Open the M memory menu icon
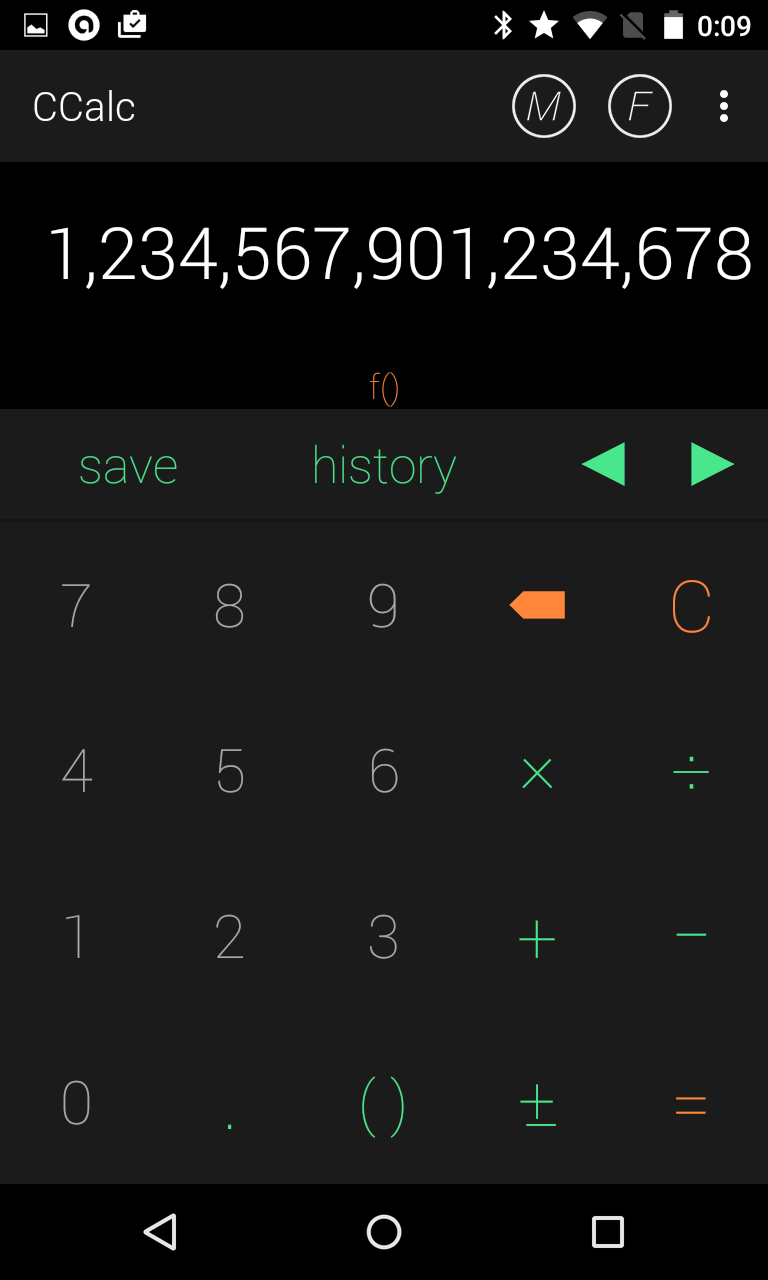The width and height of the screenshot is (768, 1280). 543,106
